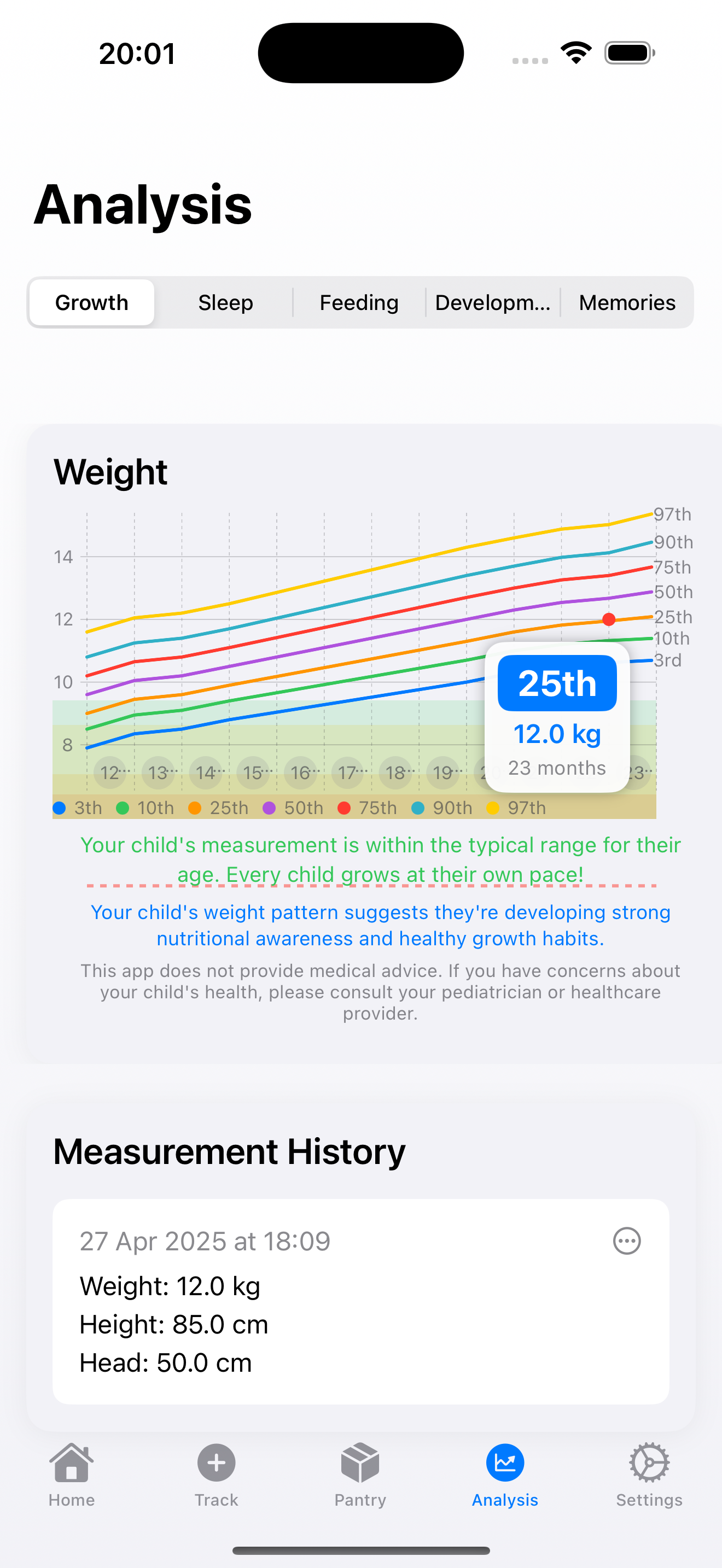
Task: Toggle the 3th percentile legend dot
Action: click(x=59, y=808)
